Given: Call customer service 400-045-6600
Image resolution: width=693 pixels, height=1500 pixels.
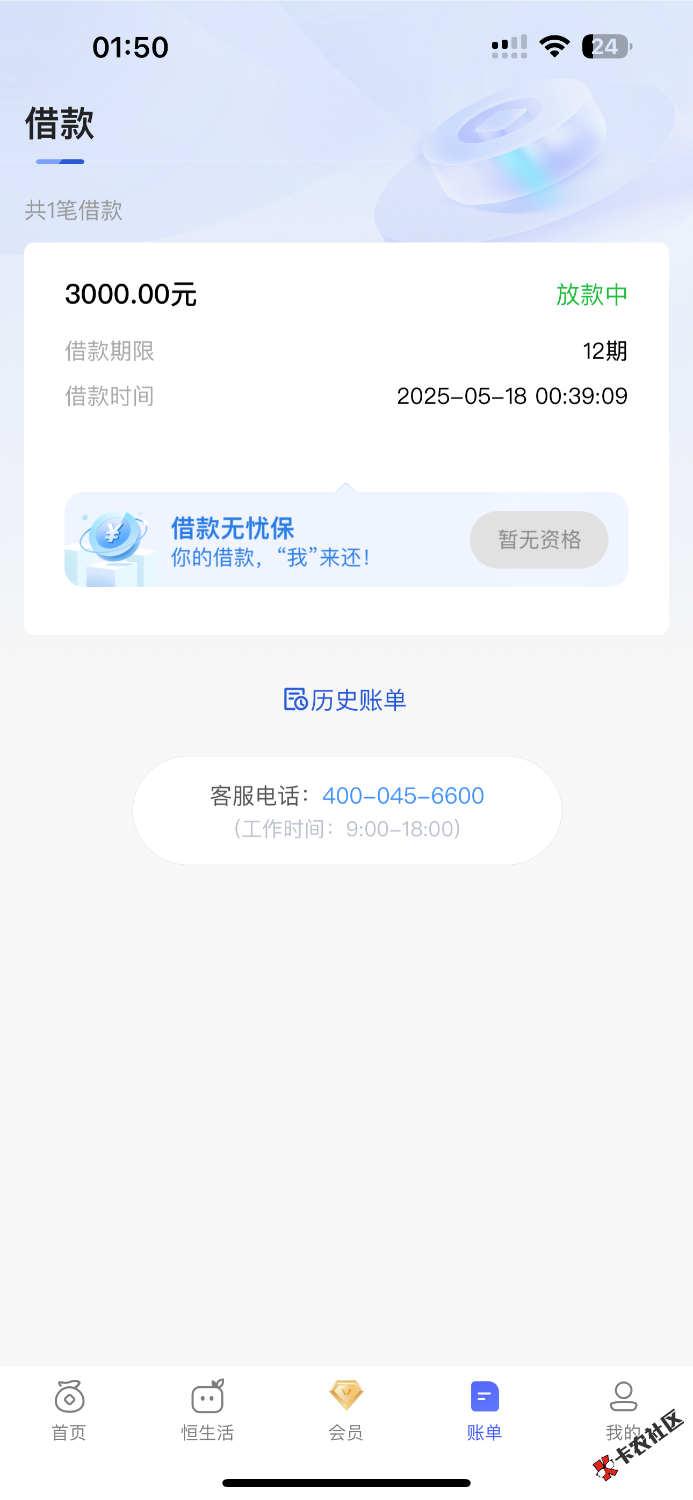Looking at the screenshot, I should pyautogui.click(x=403, y=796).
